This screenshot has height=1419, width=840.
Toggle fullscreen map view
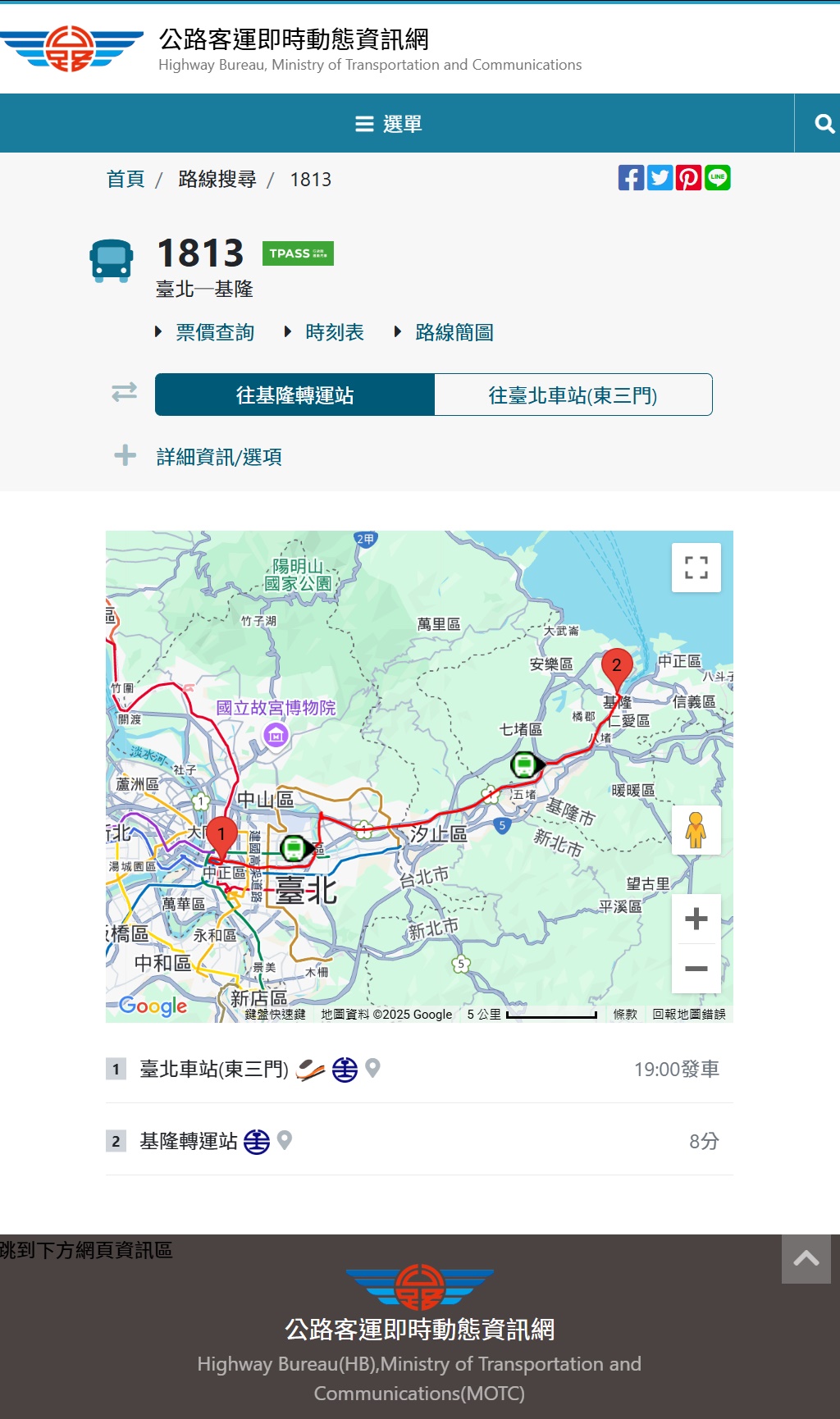coord(696,568)
